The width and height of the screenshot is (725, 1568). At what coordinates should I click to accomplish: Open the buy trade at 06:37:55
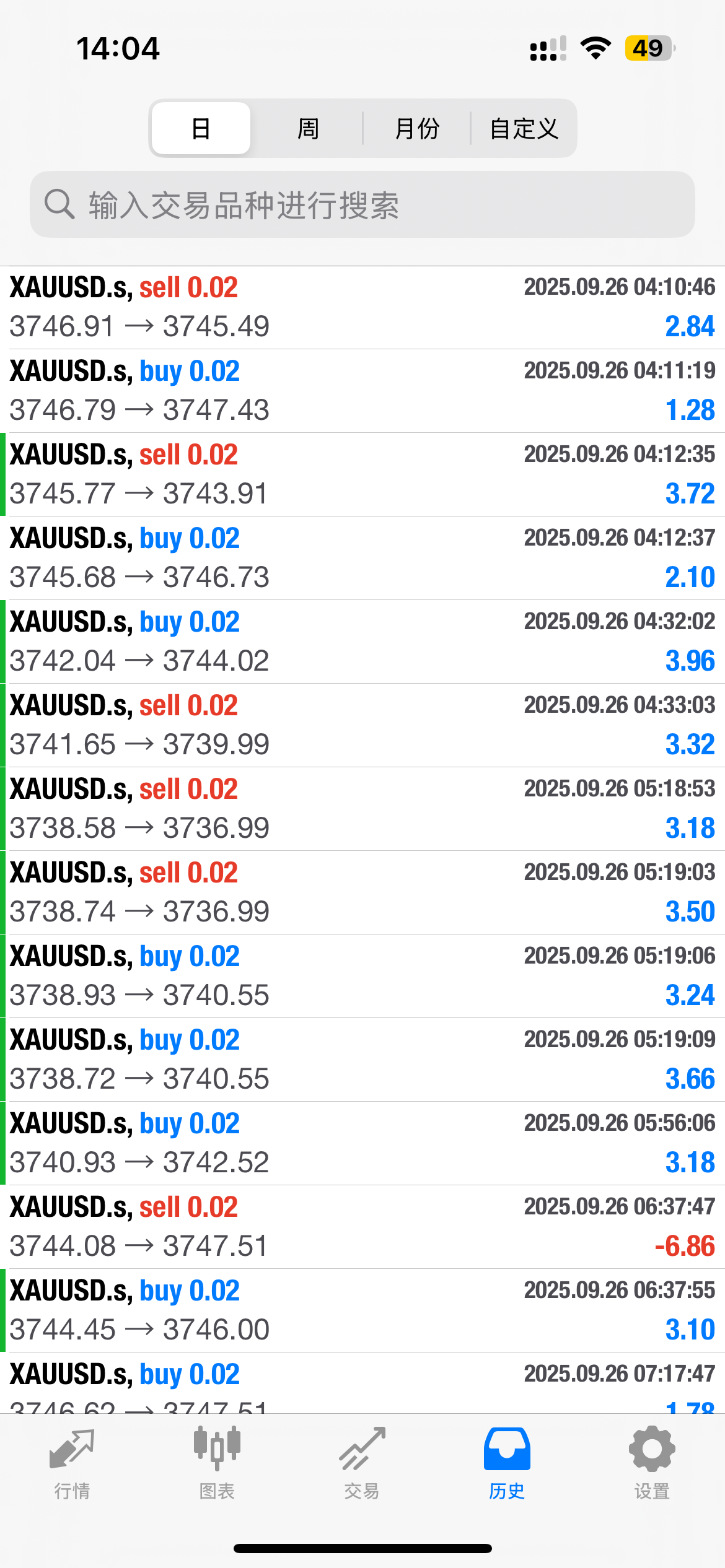click(362, 1310)
